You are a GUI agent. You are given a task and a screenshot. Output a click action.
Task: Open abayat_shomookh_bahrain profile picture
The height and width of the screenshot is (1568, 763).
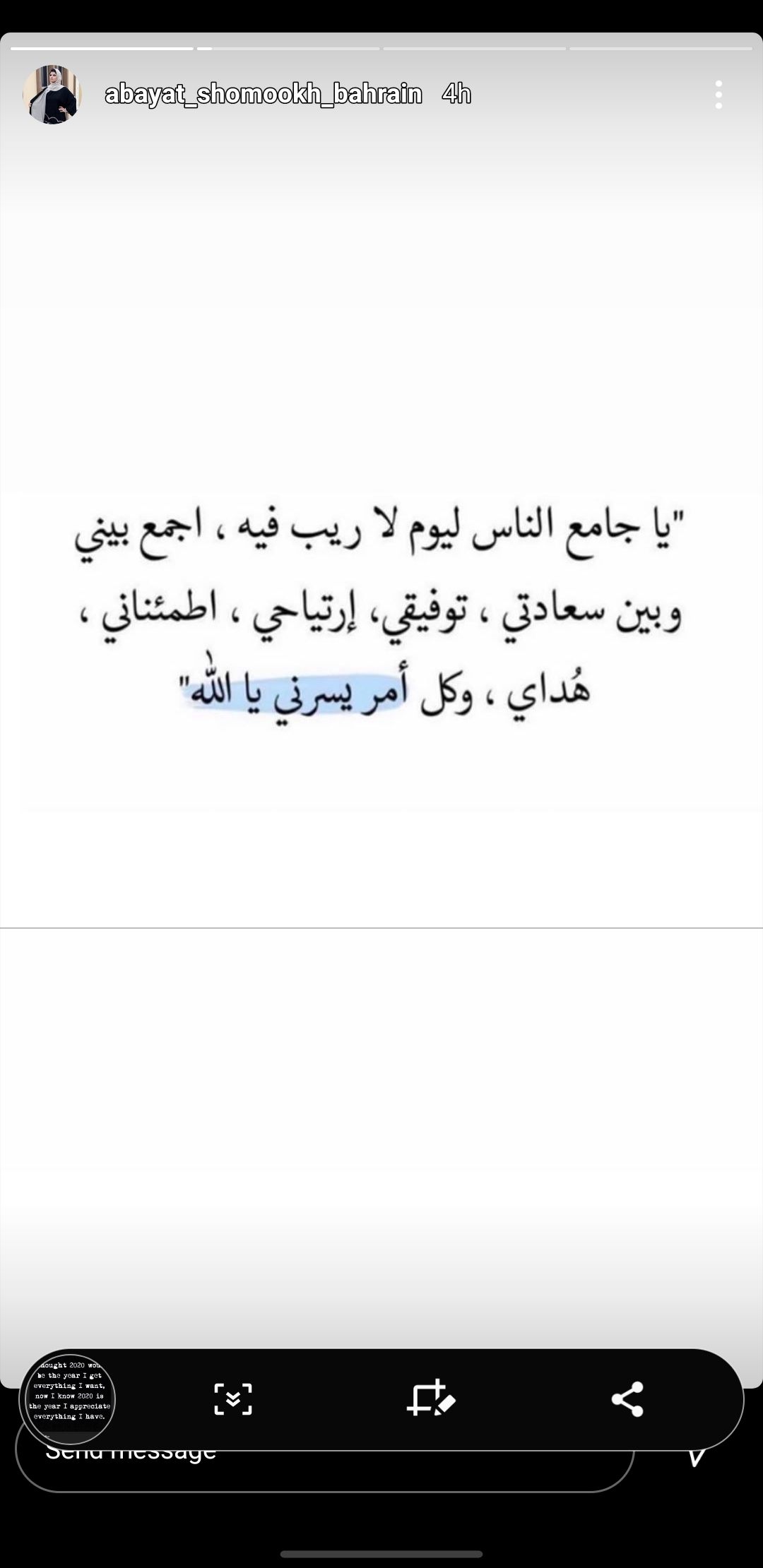52,95
